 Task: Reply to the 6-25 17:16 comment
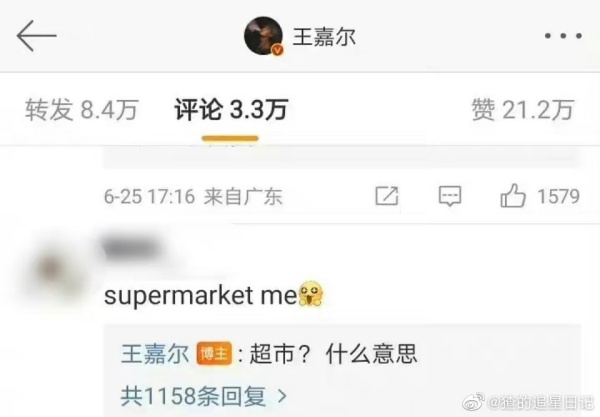coord(450,196)
